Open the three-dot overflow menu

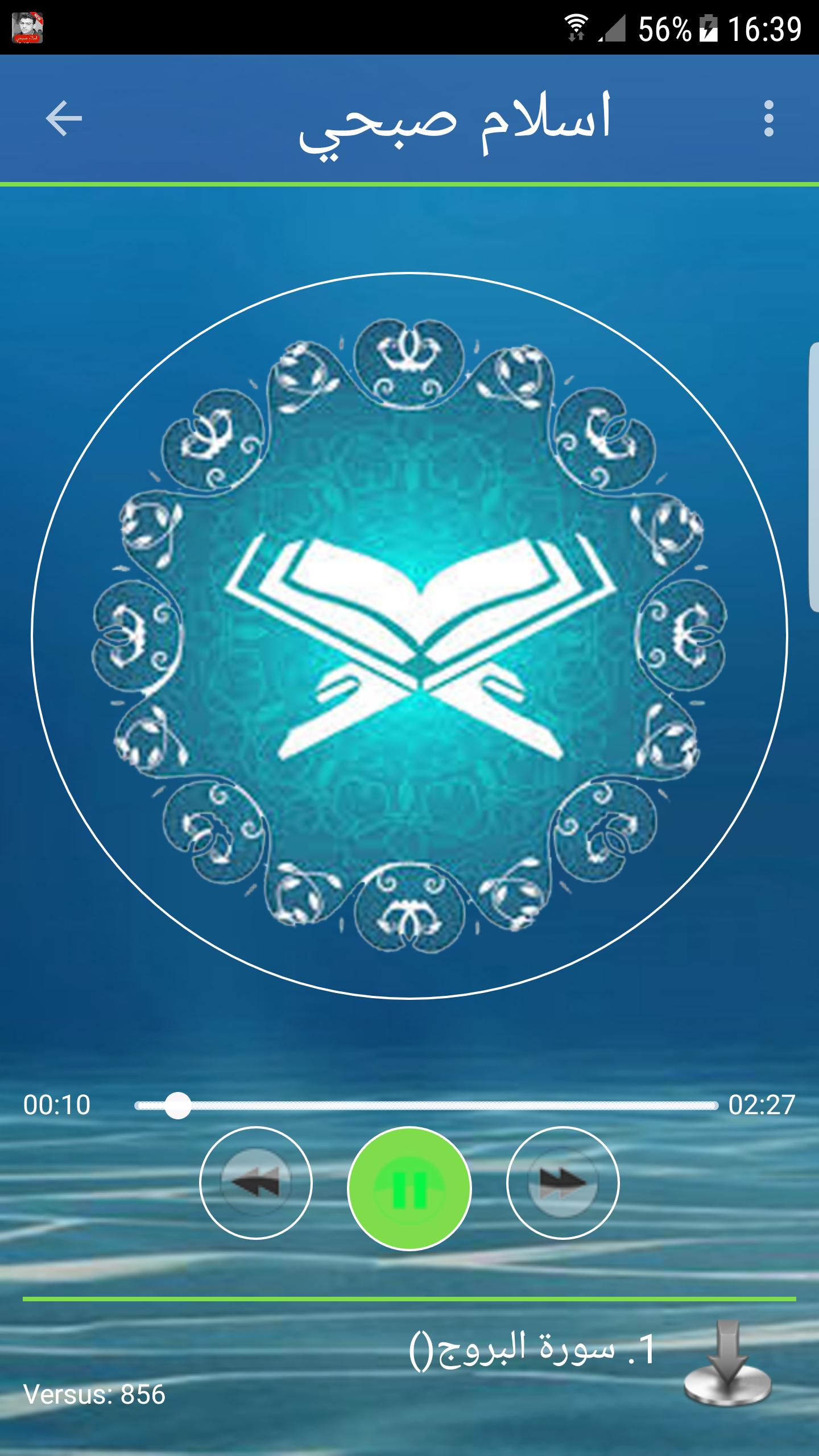pos(768,118)
